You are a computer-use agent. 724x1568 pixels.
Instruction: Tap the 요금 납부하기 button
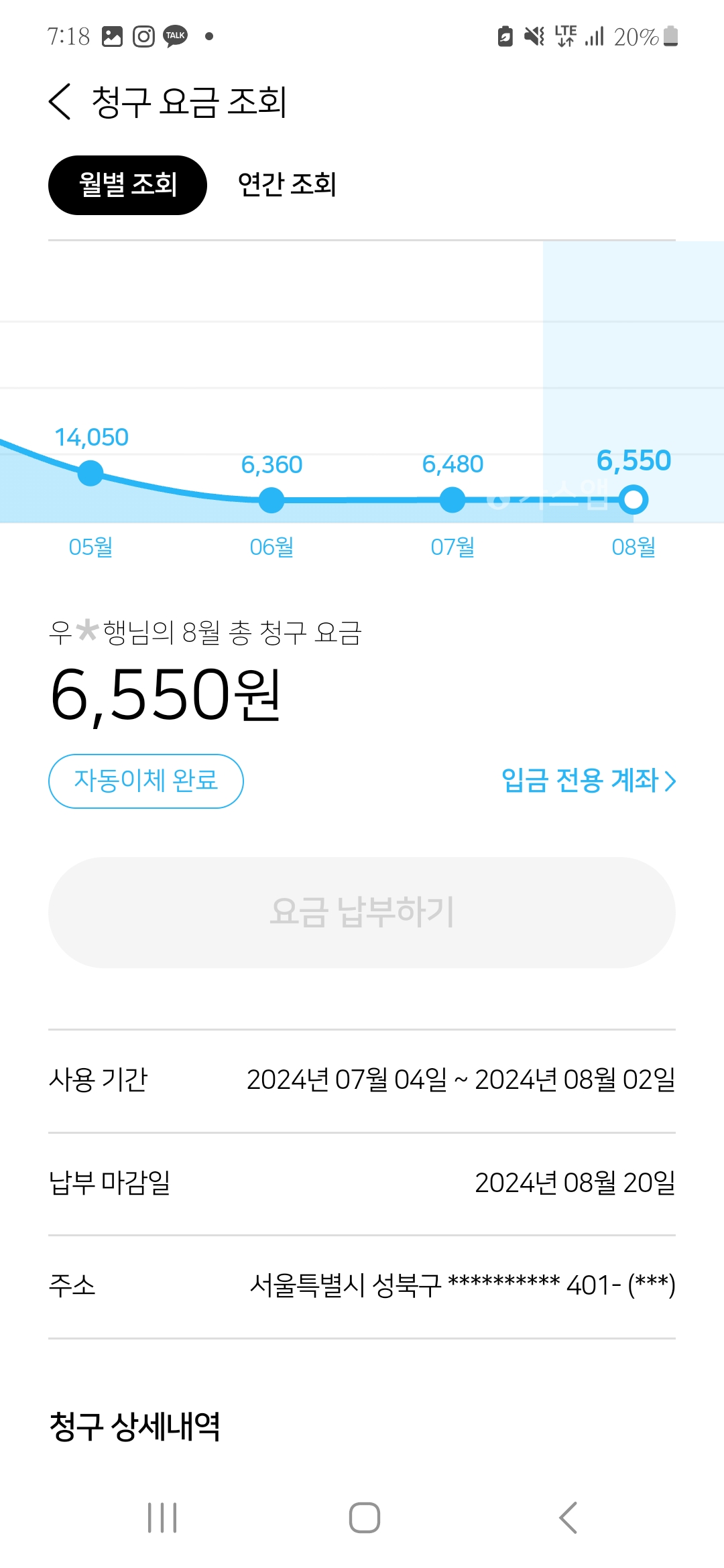click(x=362, y=912)
